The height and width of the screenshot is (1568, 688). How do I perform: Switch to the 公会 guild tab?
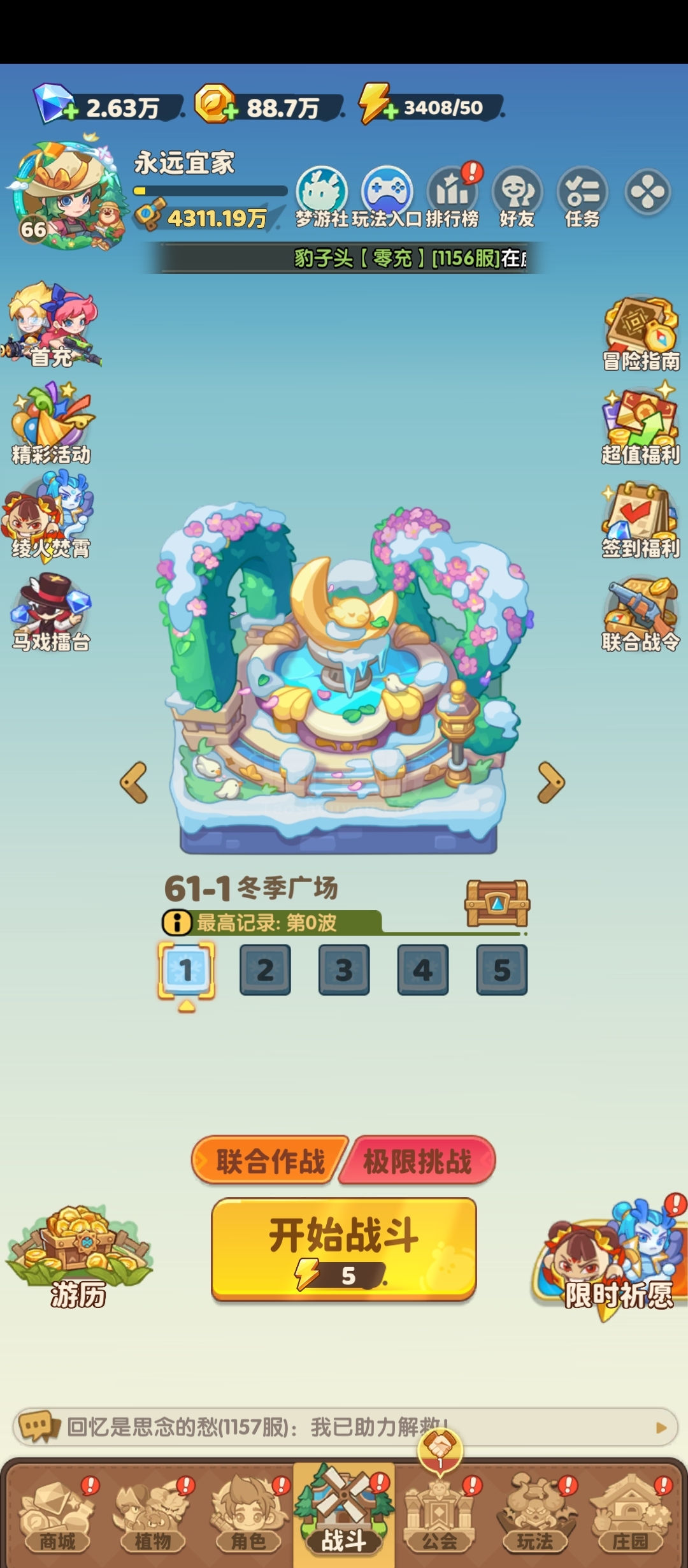pyautogui.click(x=440, y=1518)
